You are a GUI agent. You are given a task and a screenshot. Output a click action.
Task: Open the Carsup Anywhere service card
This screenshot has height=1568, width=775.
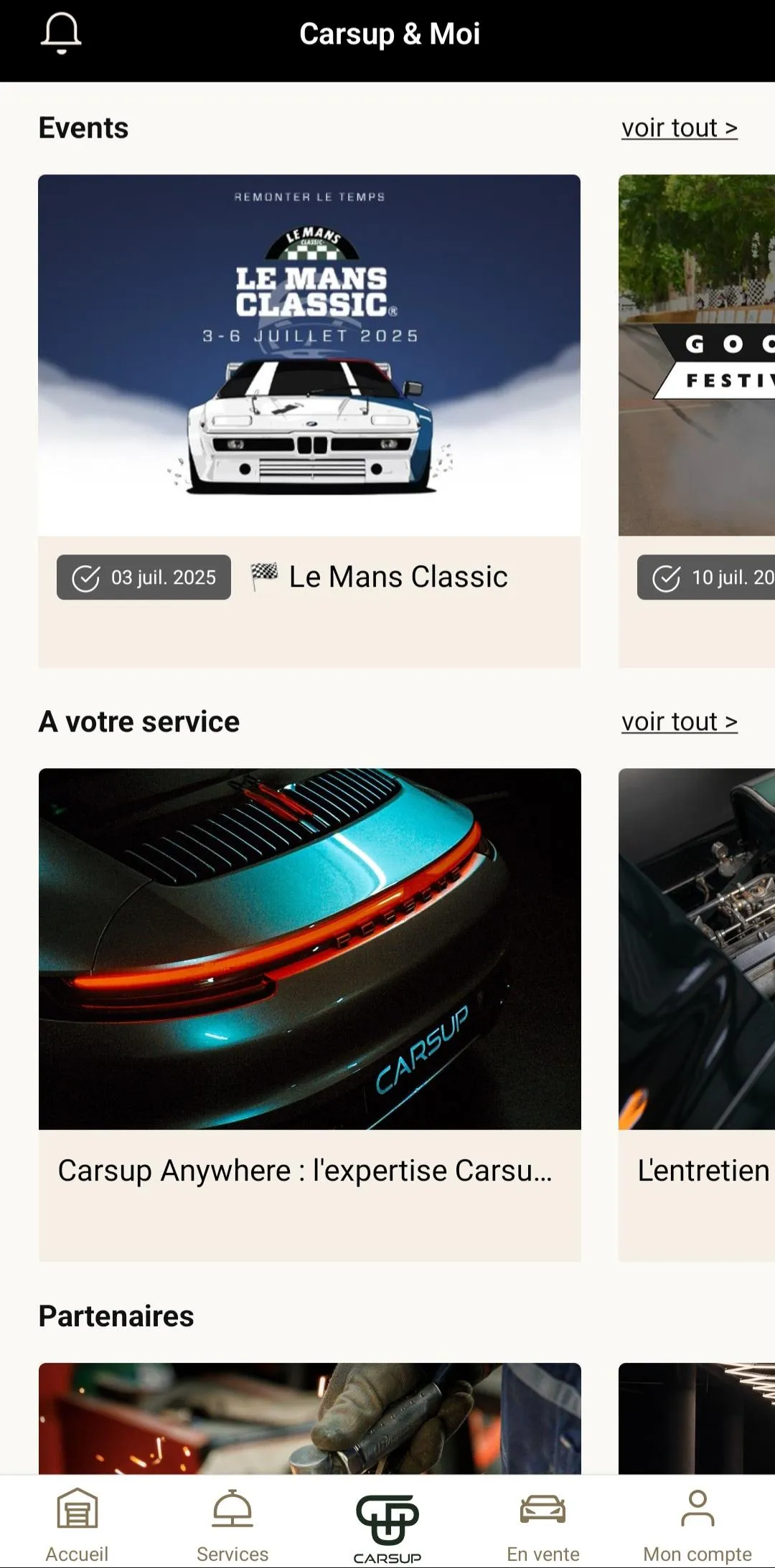309,1015
